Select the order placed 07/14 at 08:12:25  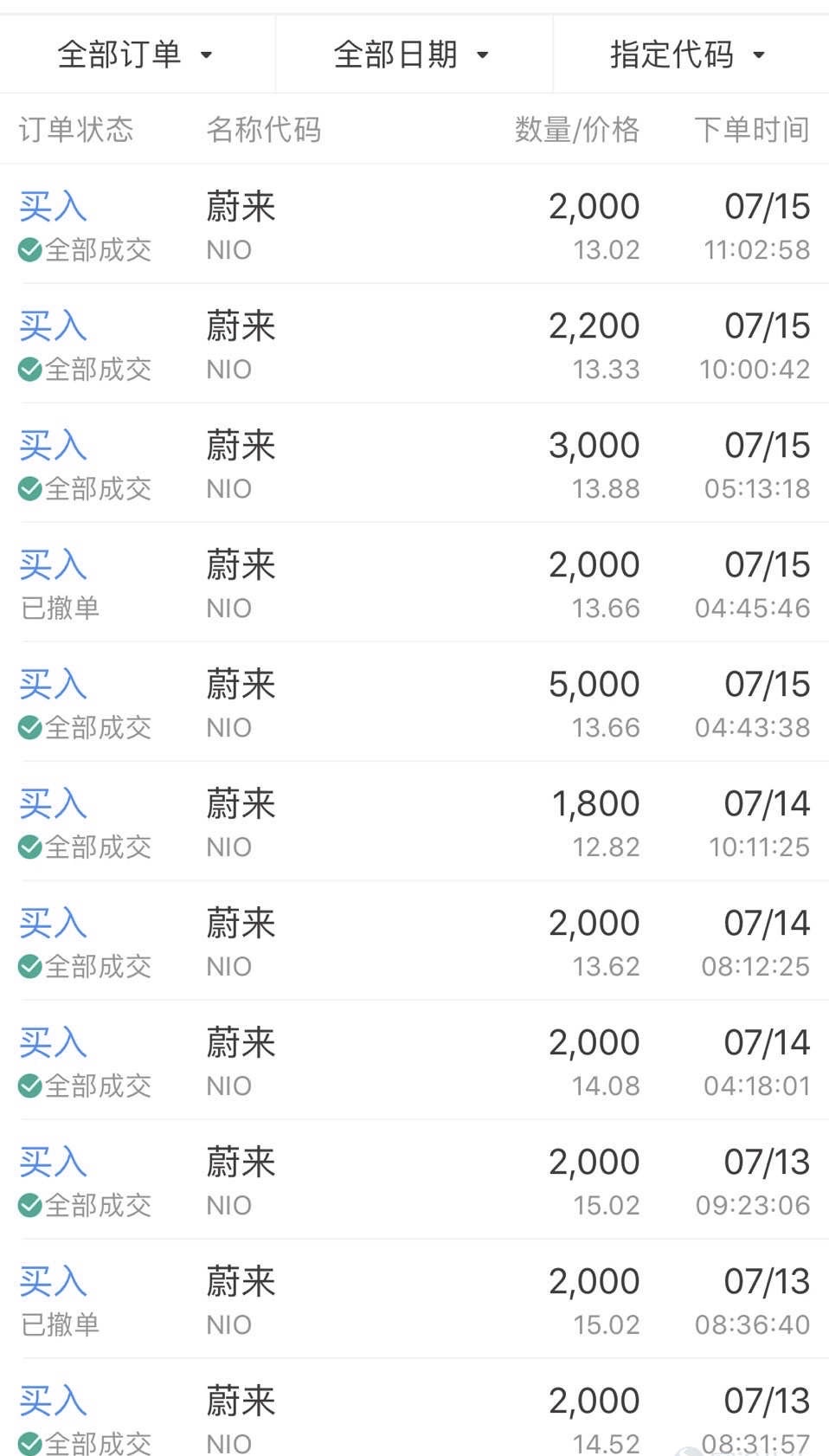(x=414, y=941)
